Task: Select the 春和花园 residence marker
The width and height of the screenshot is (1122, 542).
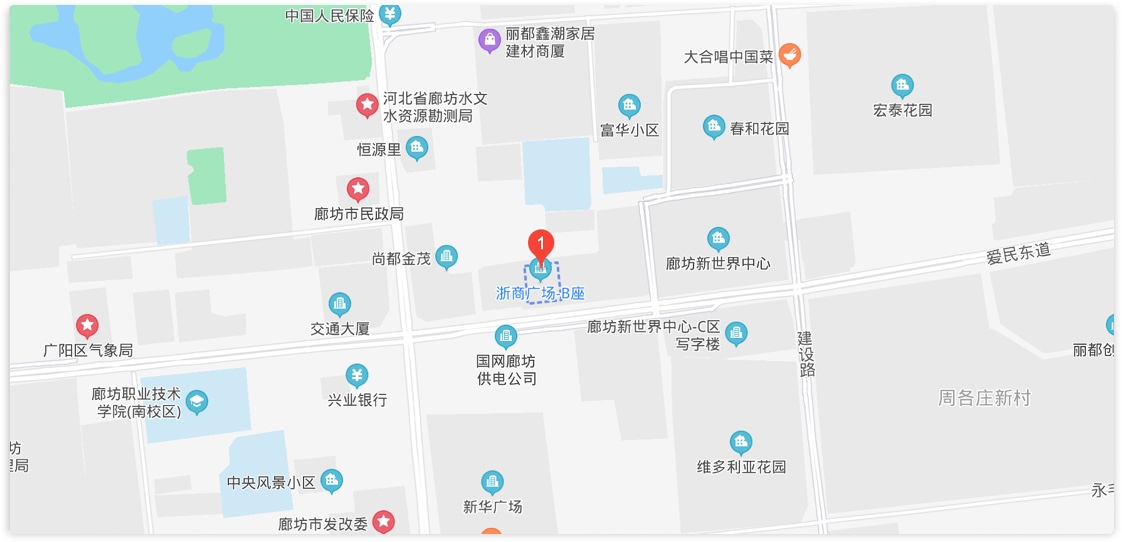Action: [713, 127]
